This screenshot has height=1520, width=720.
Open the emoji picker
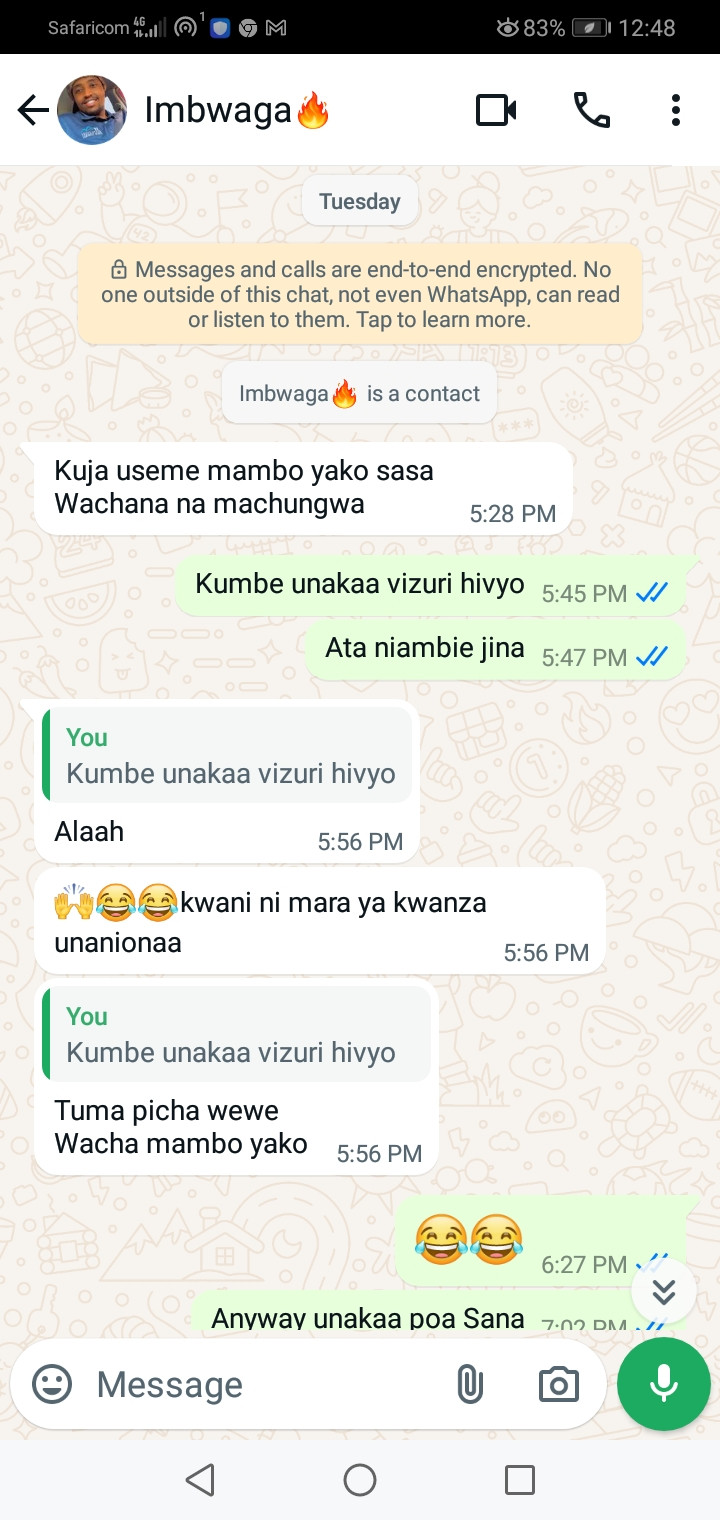click(x=52, y=1385)
